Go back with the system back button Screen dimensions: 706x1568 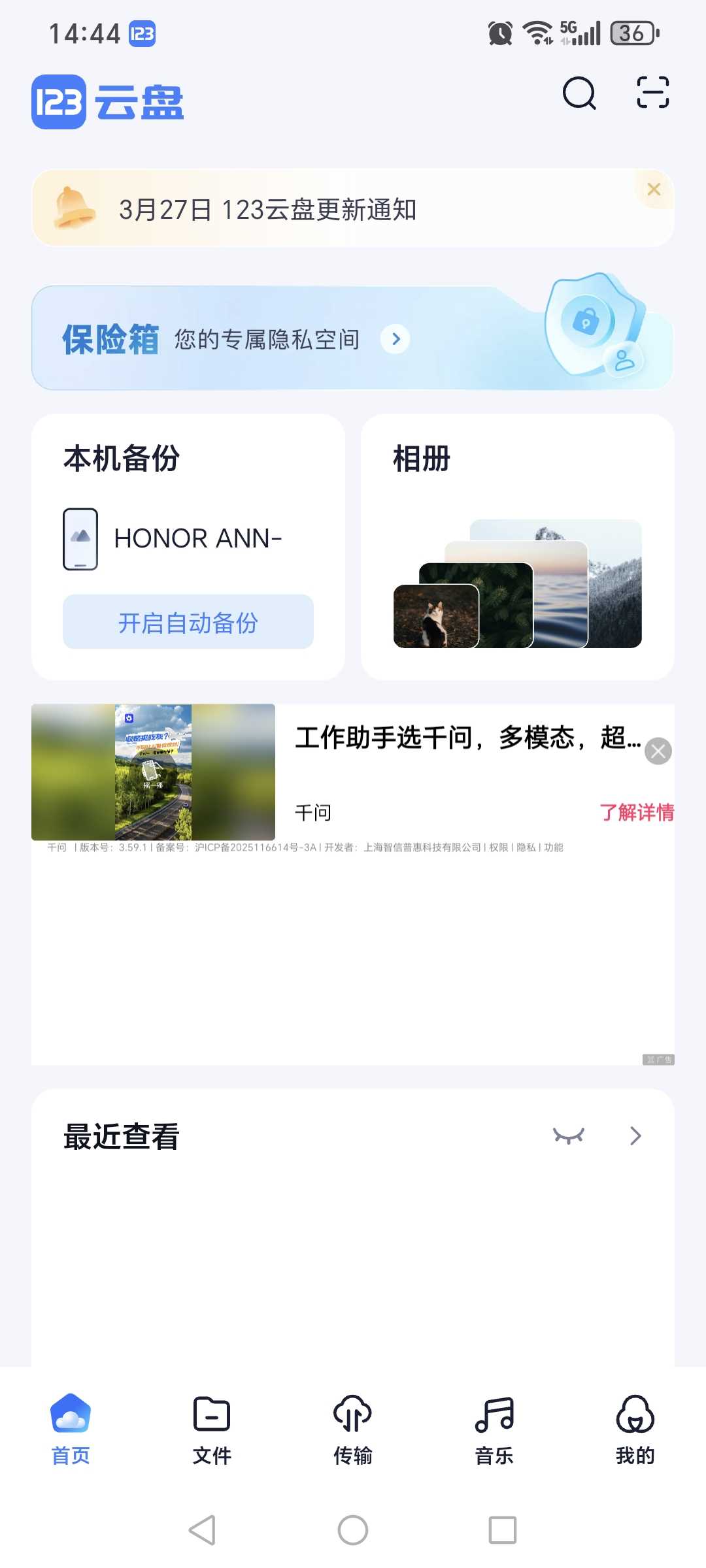(x=202, y=1529)
